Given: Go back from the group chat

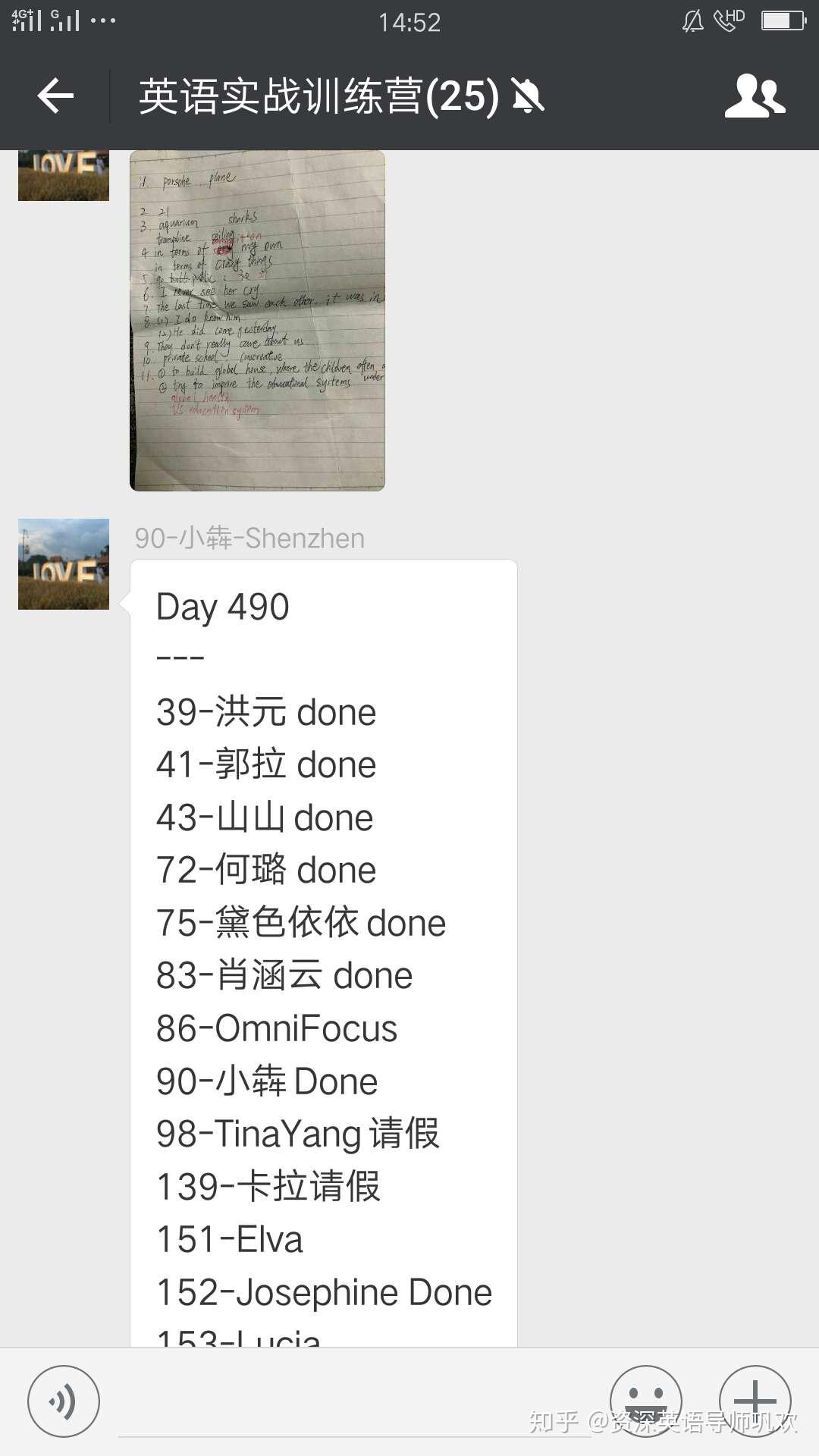Looking at the screenshot, I should 55,96.
